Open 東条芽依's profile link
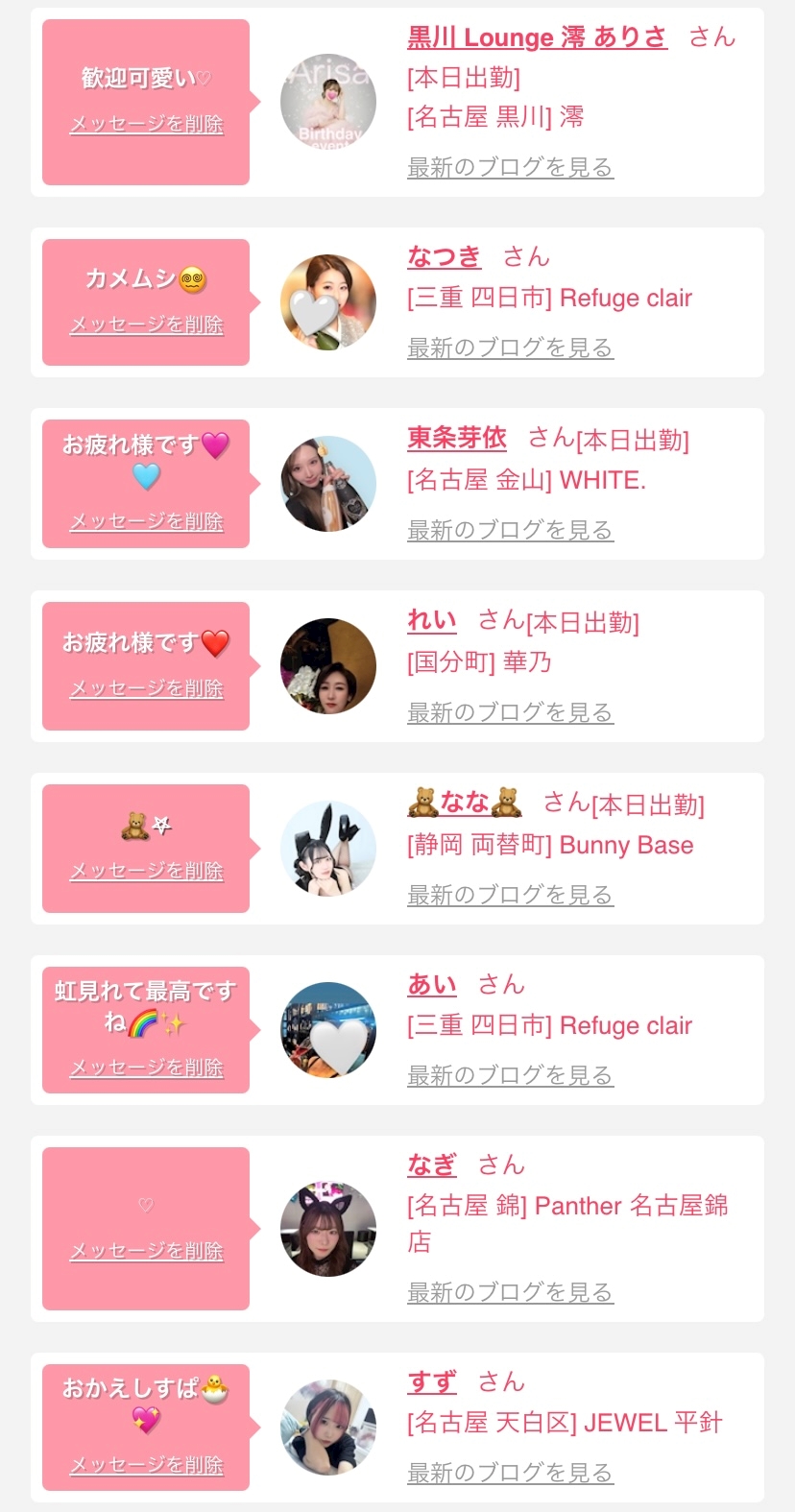Screen dimensions: 795x1512 pyautogui.click(x=456, y=438)
